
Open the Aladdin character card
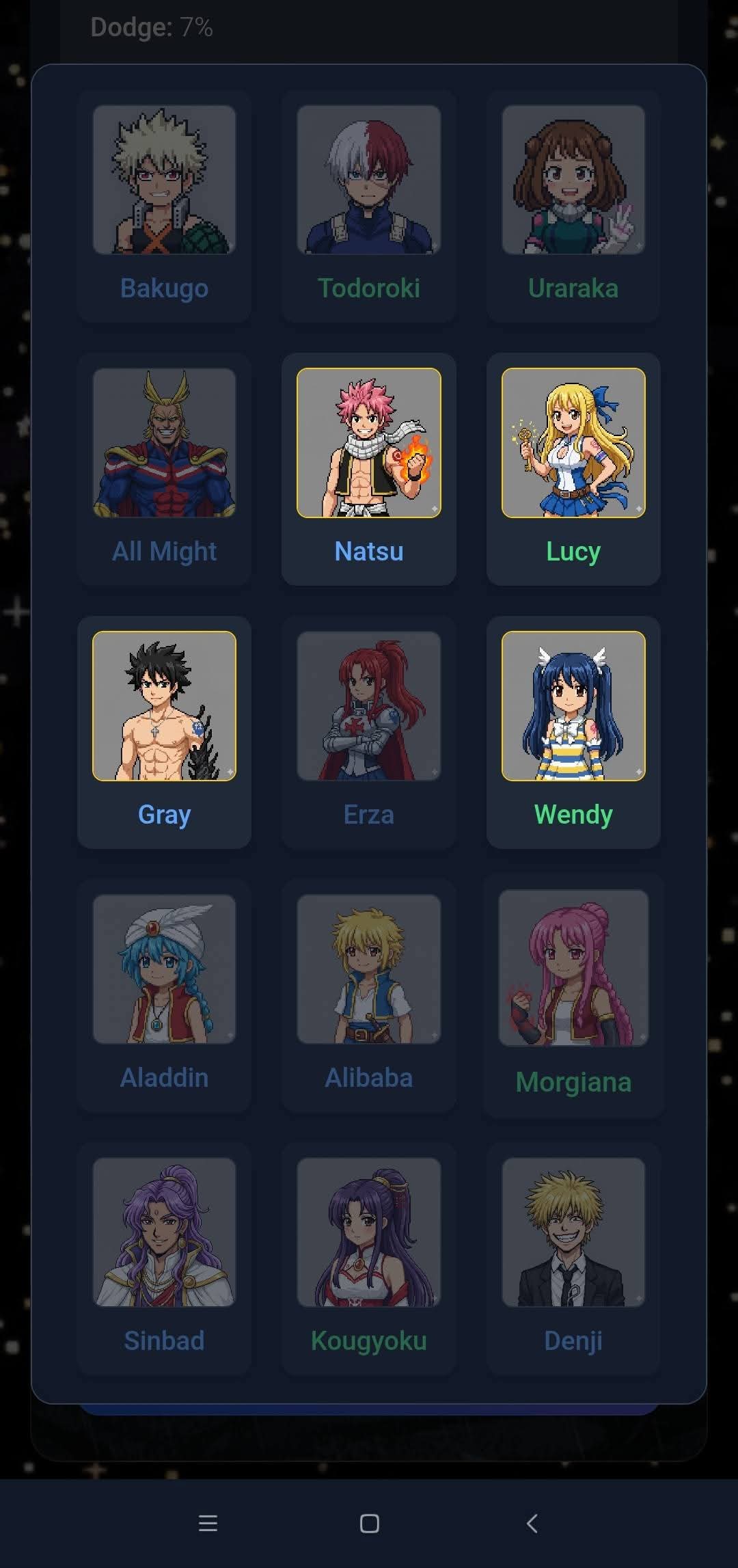coord(164,995)
